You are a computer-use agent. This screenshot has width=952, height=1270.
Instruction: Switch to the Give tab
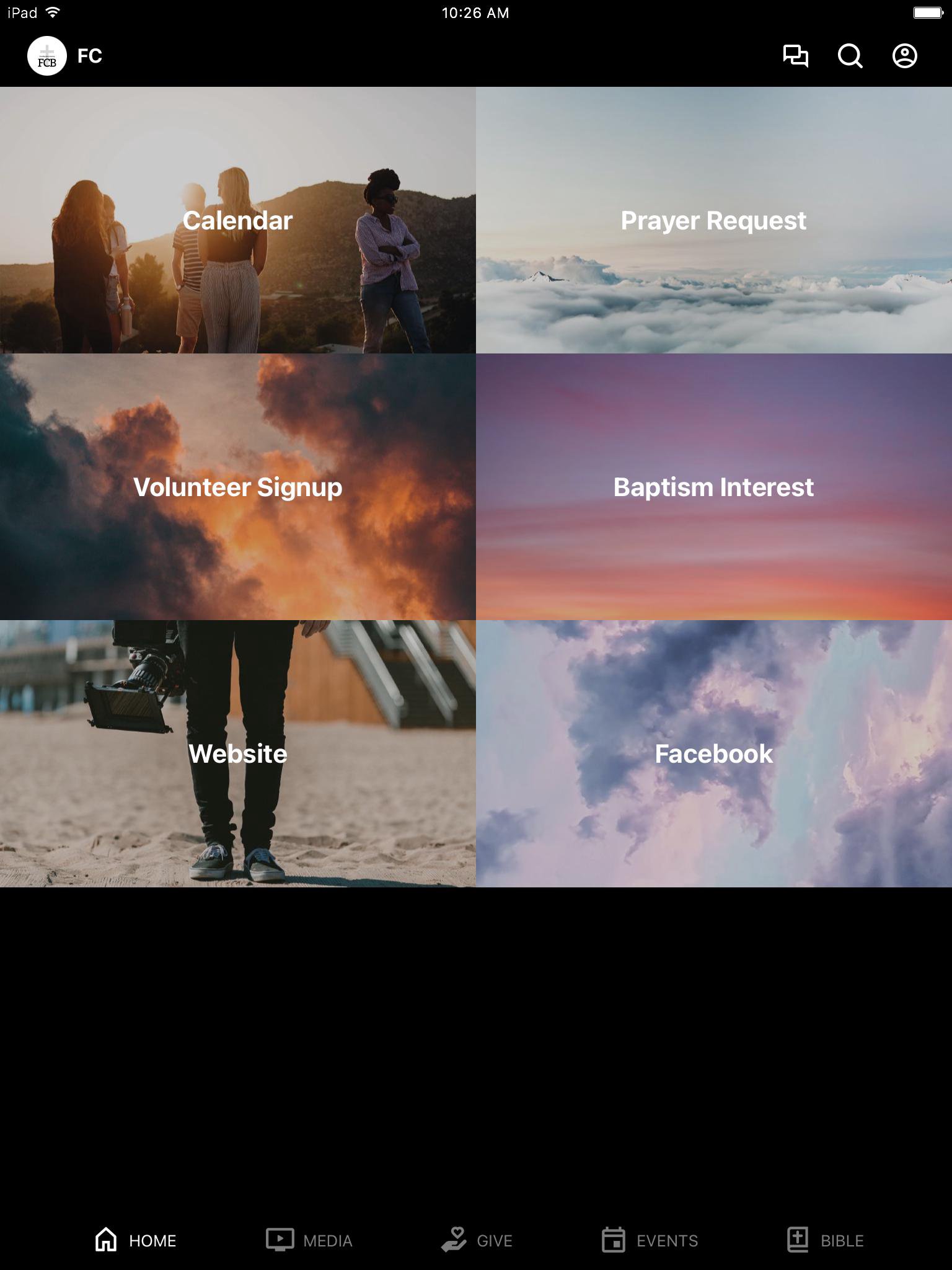tap(477, 1240)
